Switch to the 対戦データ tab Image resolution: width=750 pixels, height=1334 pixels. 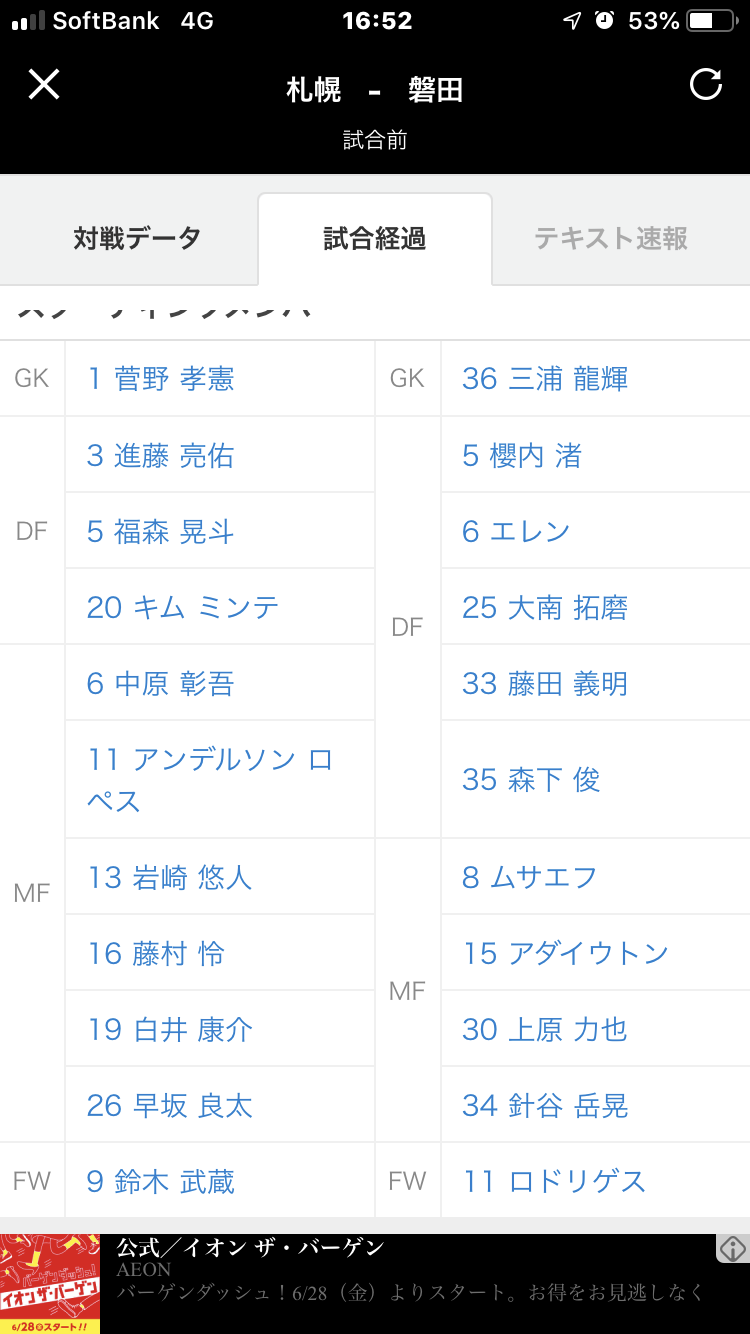point(137,239)
